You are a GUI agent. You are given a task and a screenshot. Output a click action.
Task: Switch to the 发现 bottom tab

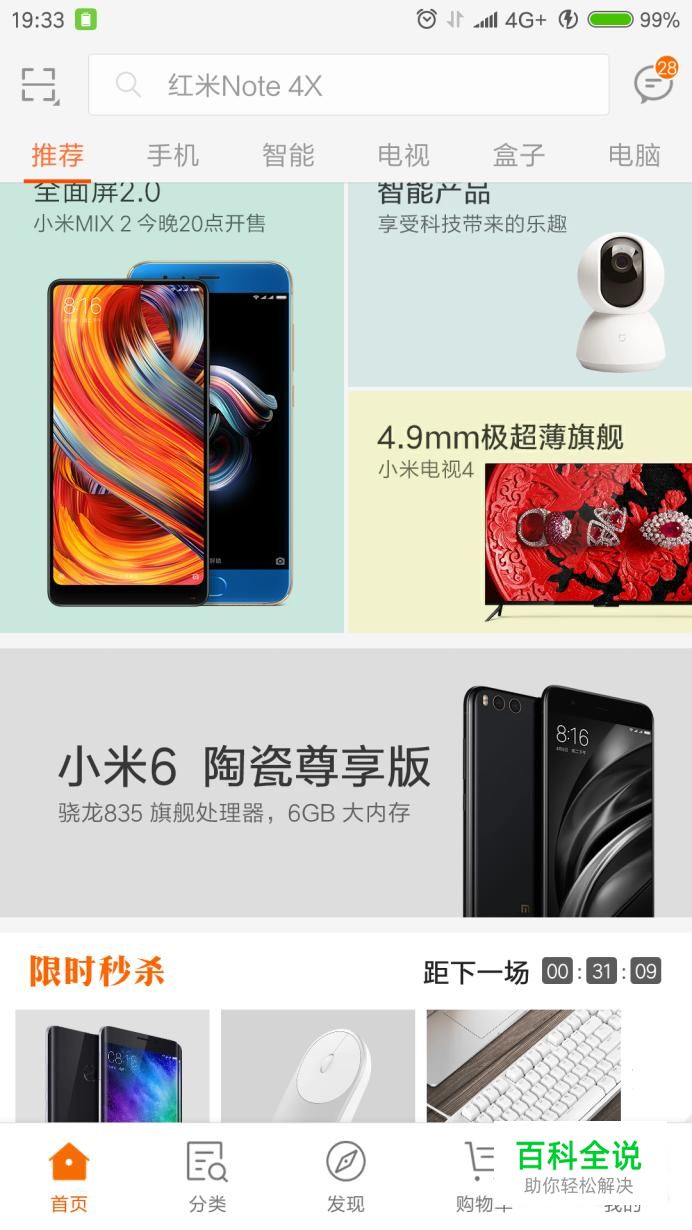[x=346, y=1176]
